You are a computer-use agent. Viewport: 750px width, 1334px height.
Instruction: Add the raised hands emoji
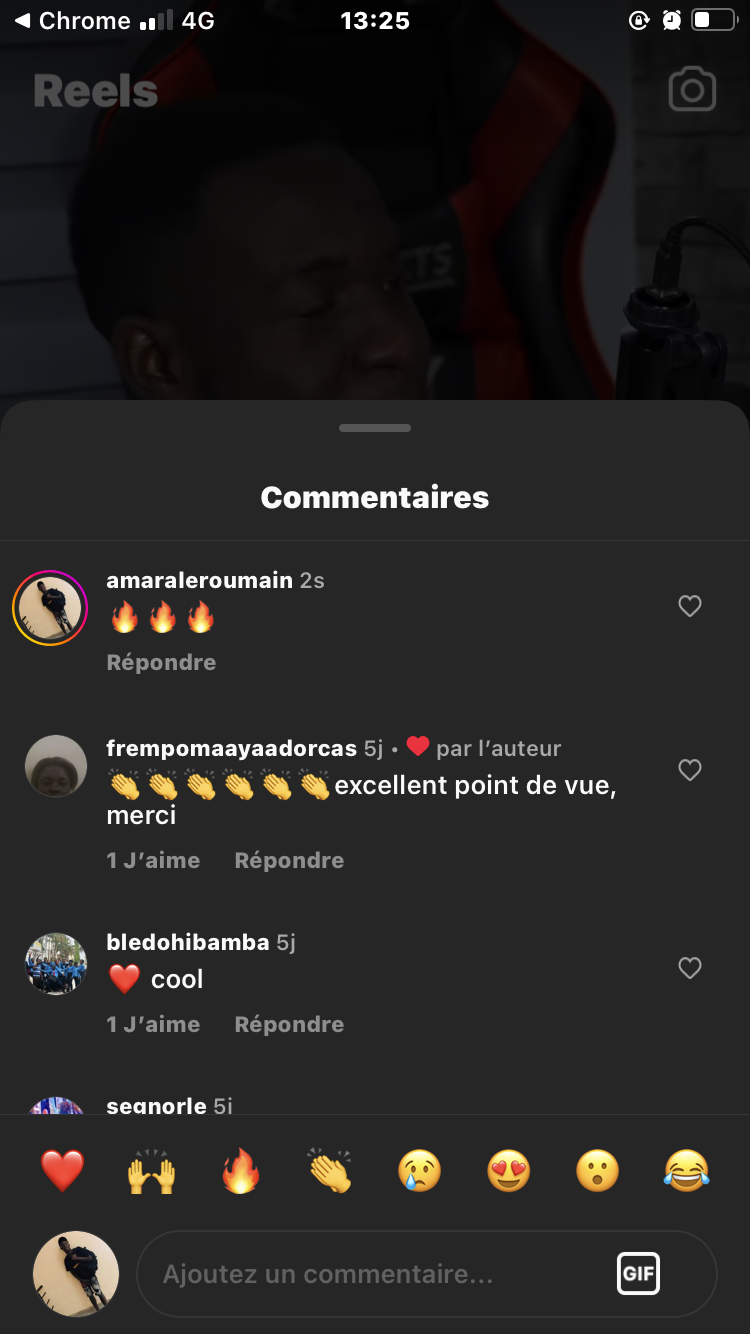(151, 1170)
